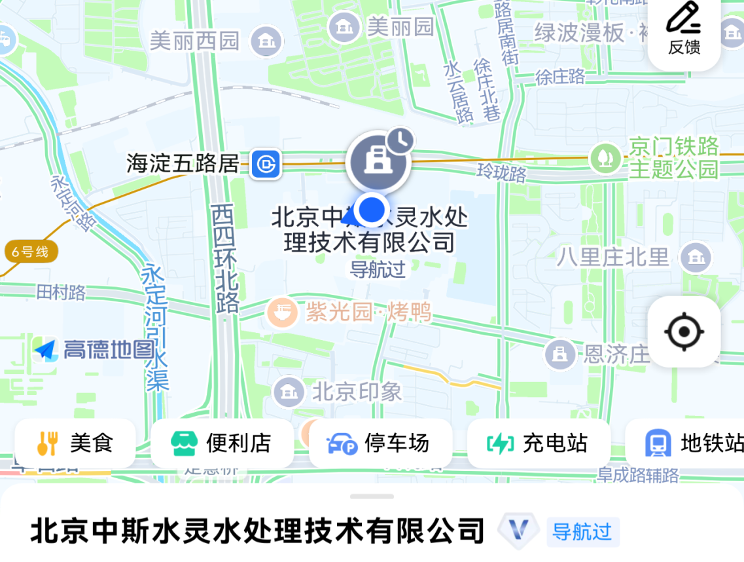744x562 pixels.
Task: Open 紫光园·烤鸭 restaurant marker
Action: pos(283,313)
